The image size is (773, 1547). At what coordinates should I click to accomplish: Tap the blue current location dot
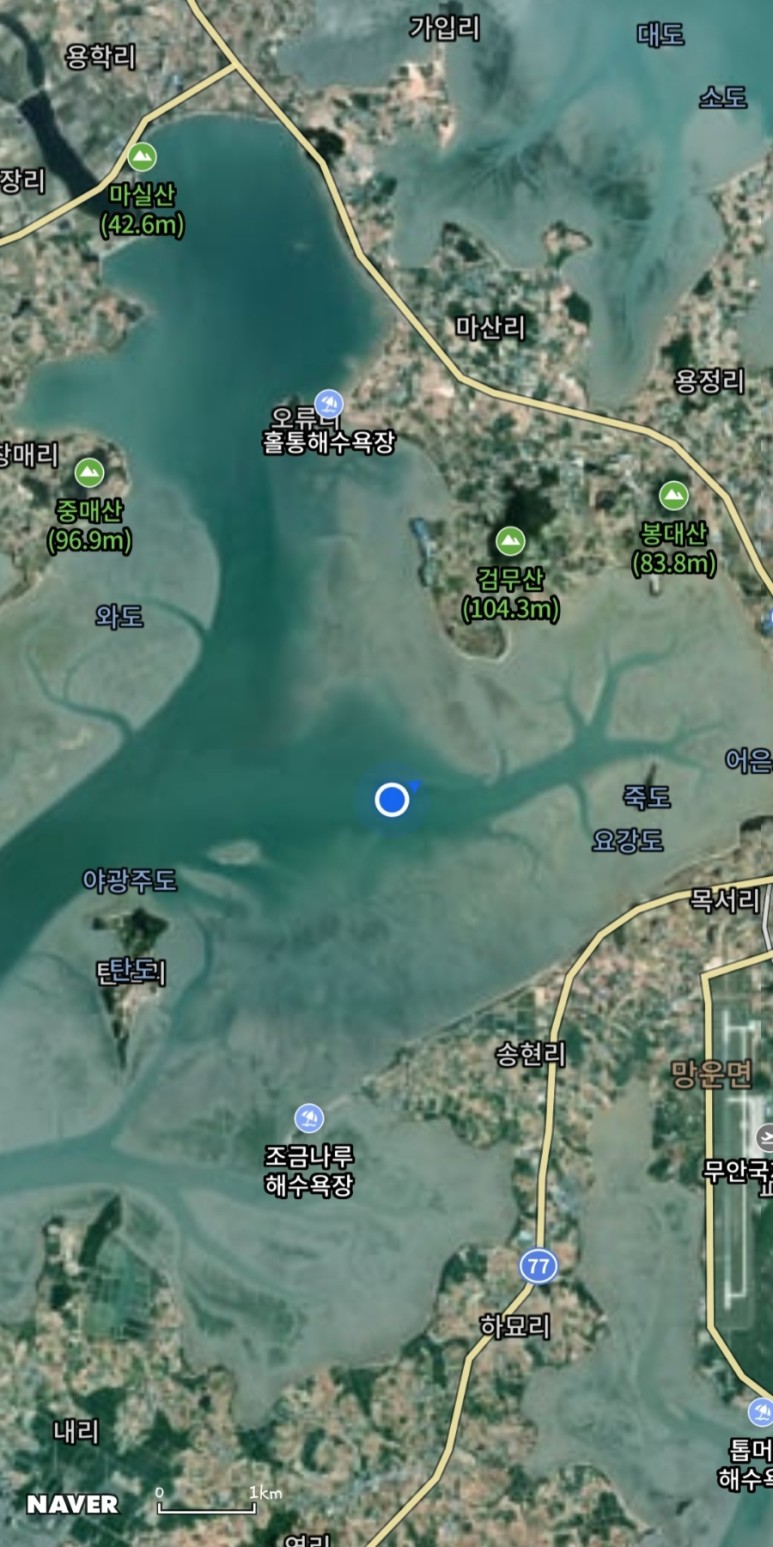click(392, 800)
